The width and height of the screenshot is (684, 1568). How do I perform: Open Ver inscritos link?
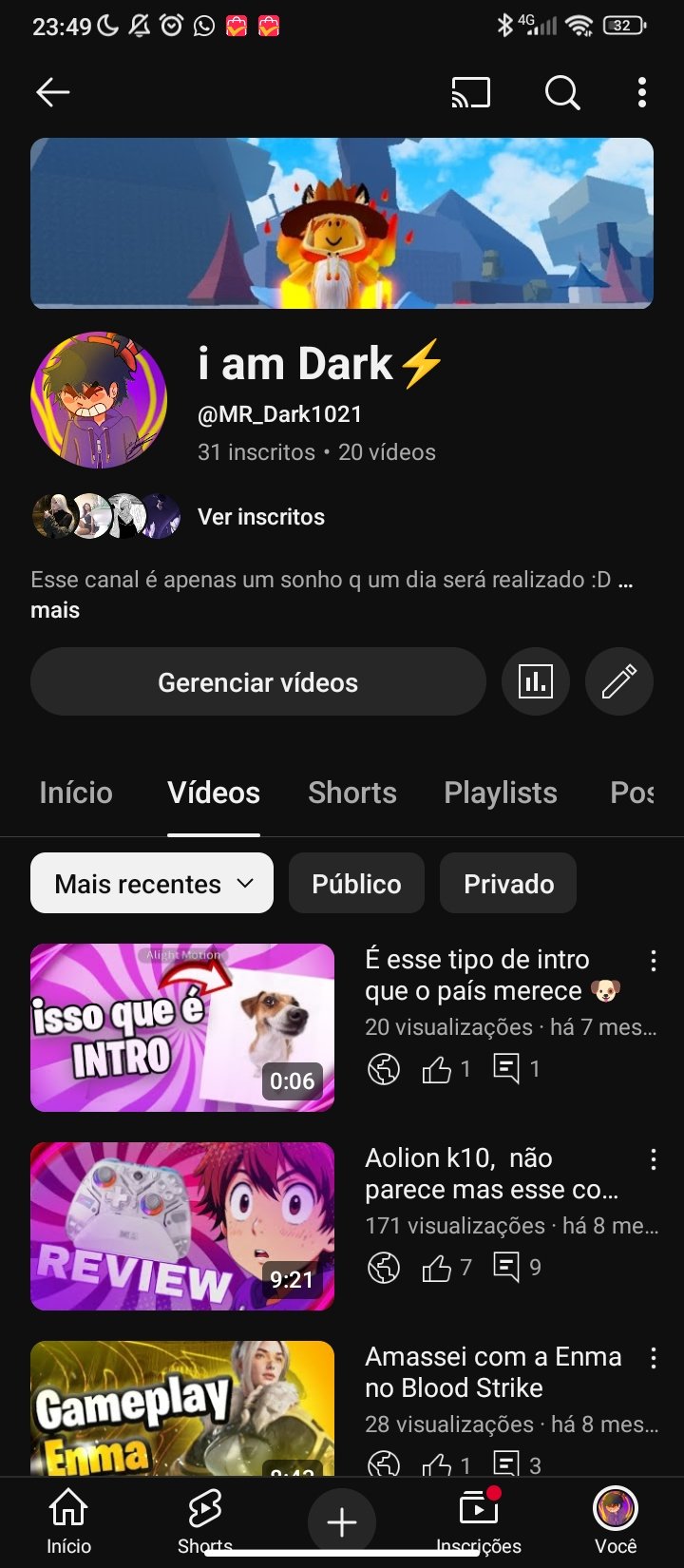260,517
